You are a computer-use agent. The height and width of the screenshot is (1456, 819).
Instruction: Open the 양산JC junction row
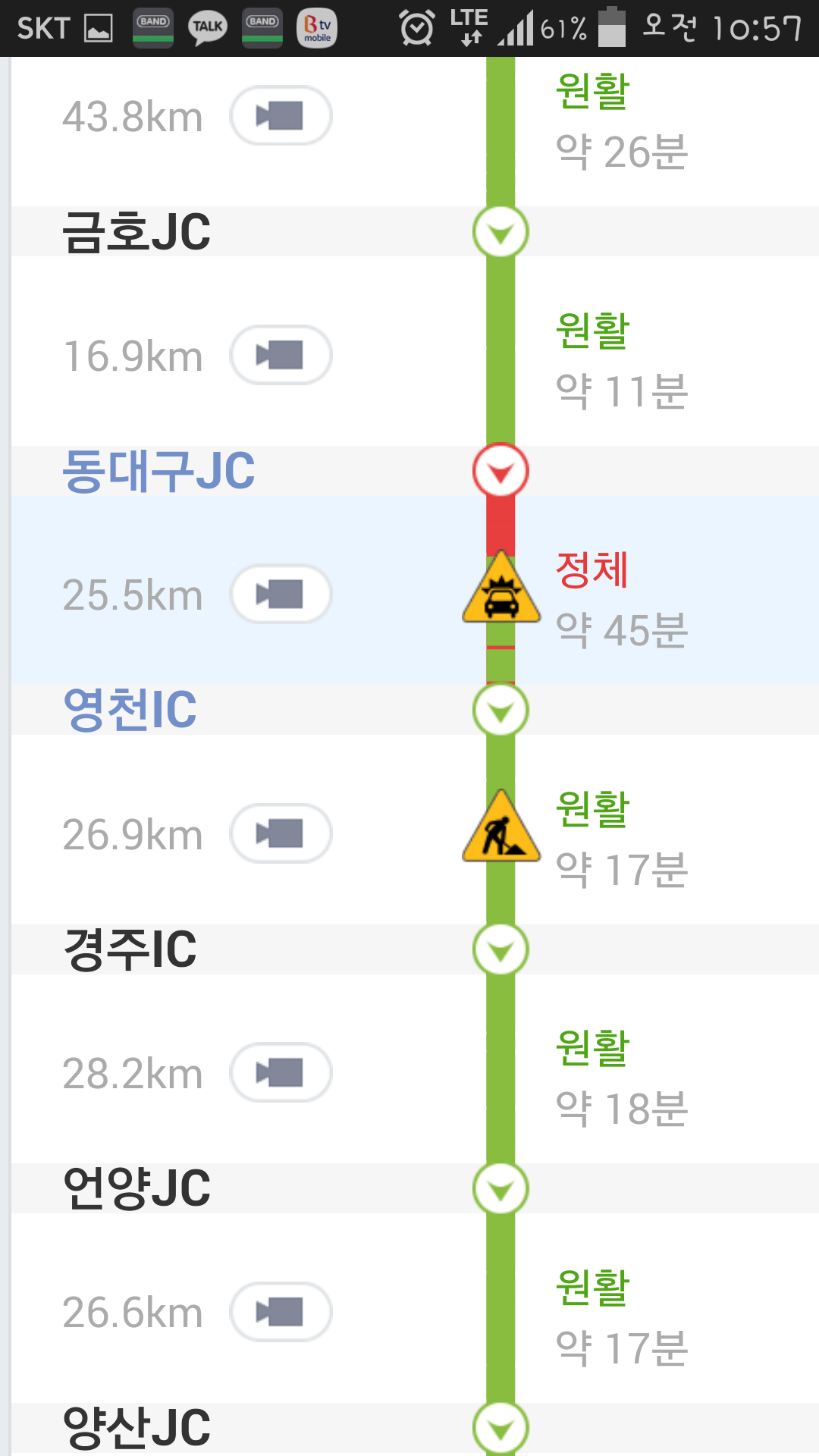415,1428
